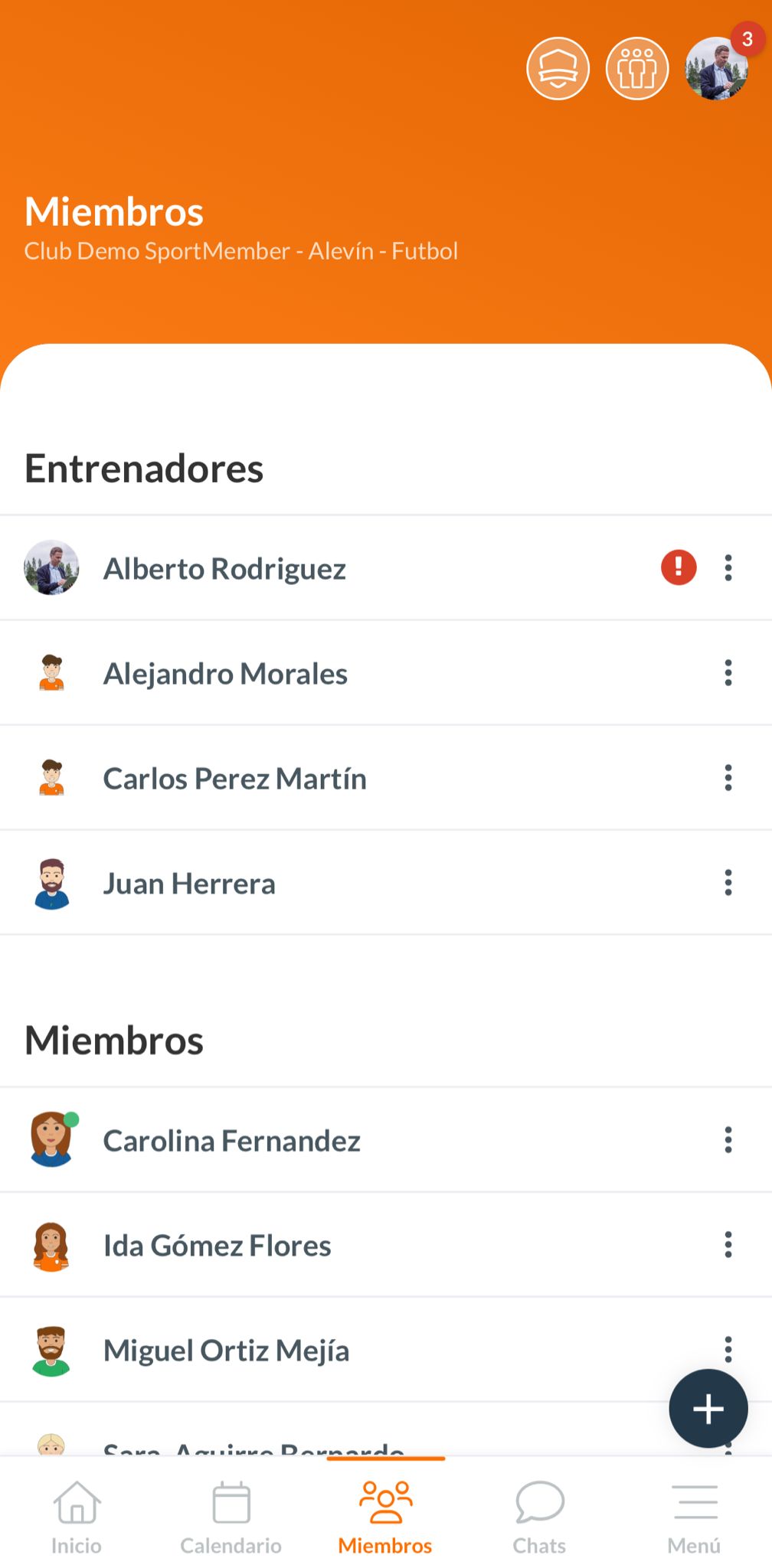The height and width of the screenshot is (1568, 772).
Task: Open the Chats tab
Action: (539, 1517)
